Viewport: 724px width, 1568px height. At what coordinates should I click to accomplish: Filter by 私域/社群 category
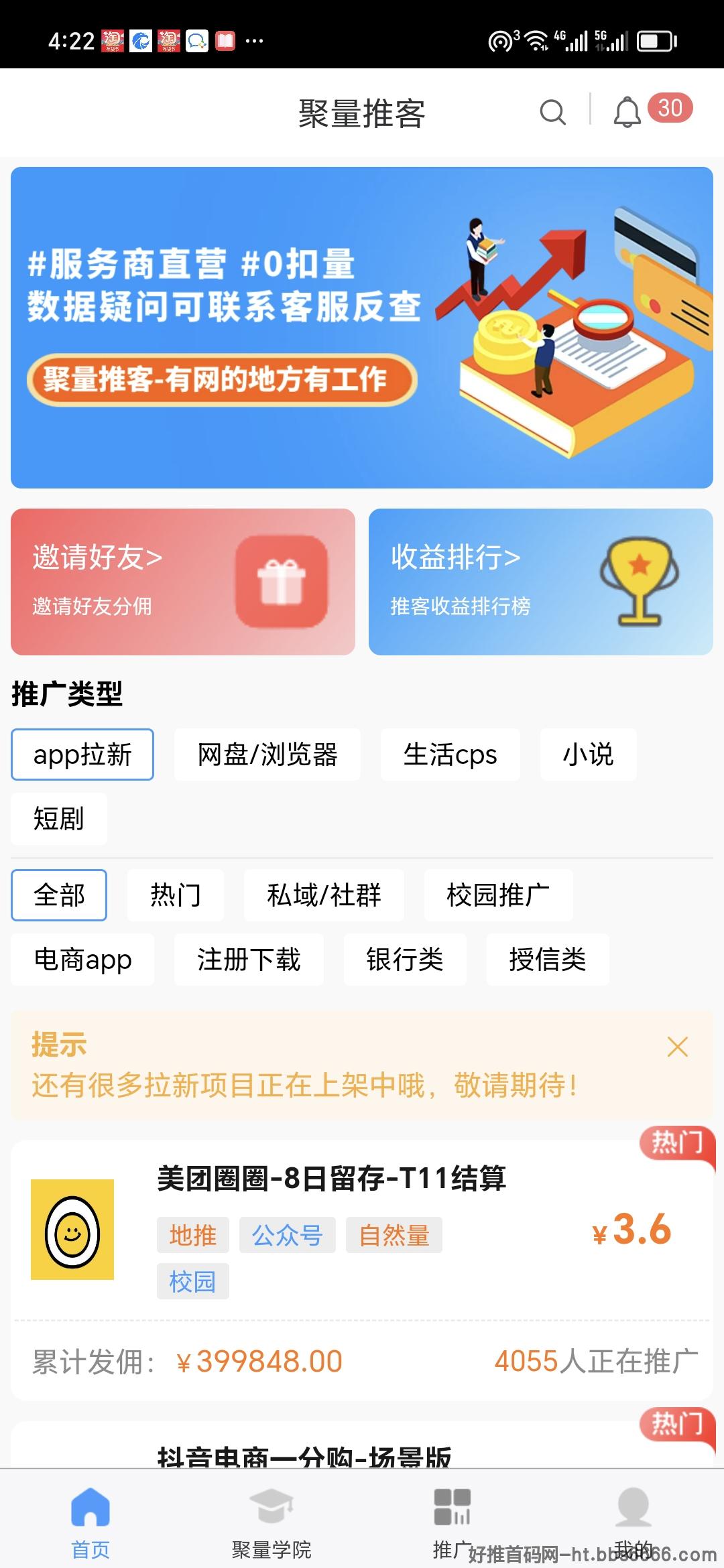coord(324,895)
